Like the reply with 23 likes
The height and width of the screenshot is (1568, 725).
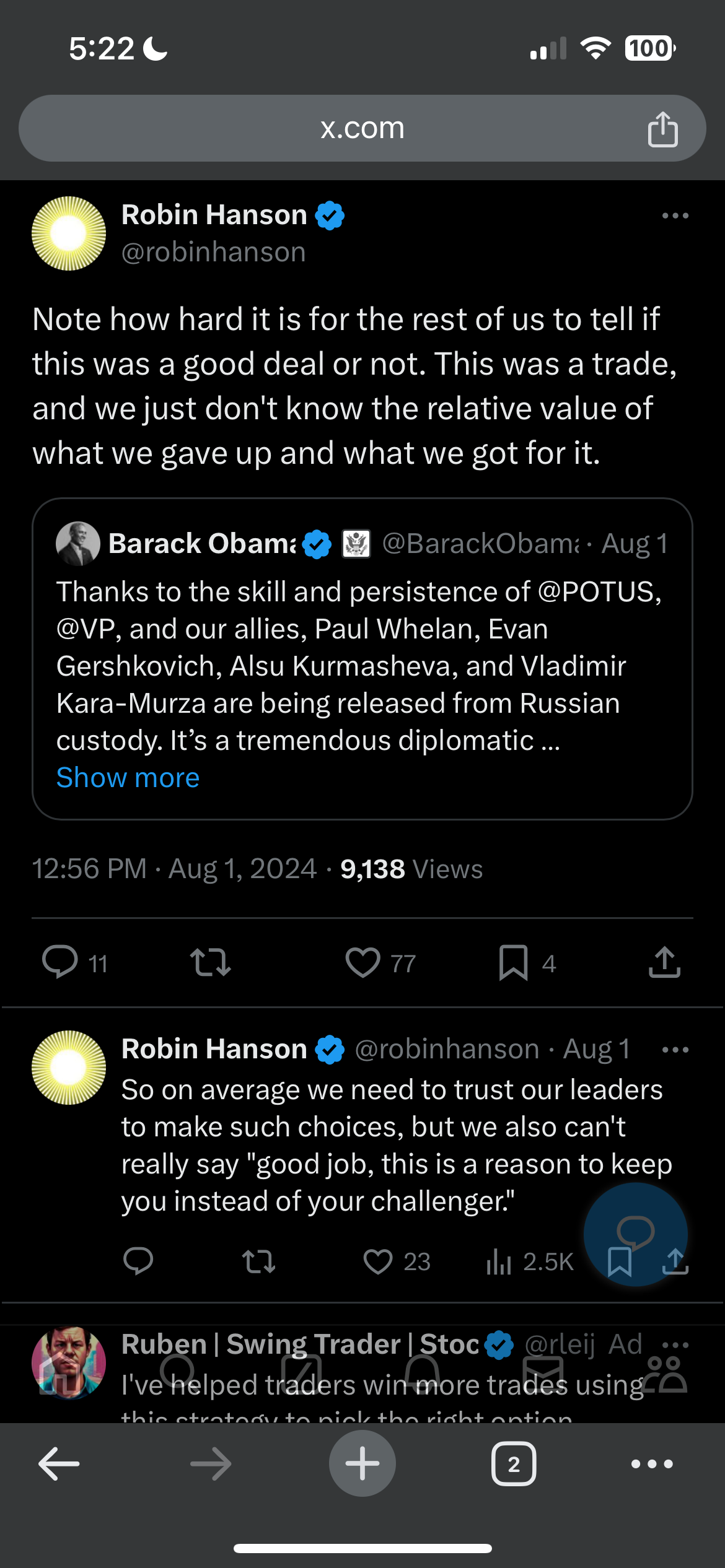[378, 1261]
